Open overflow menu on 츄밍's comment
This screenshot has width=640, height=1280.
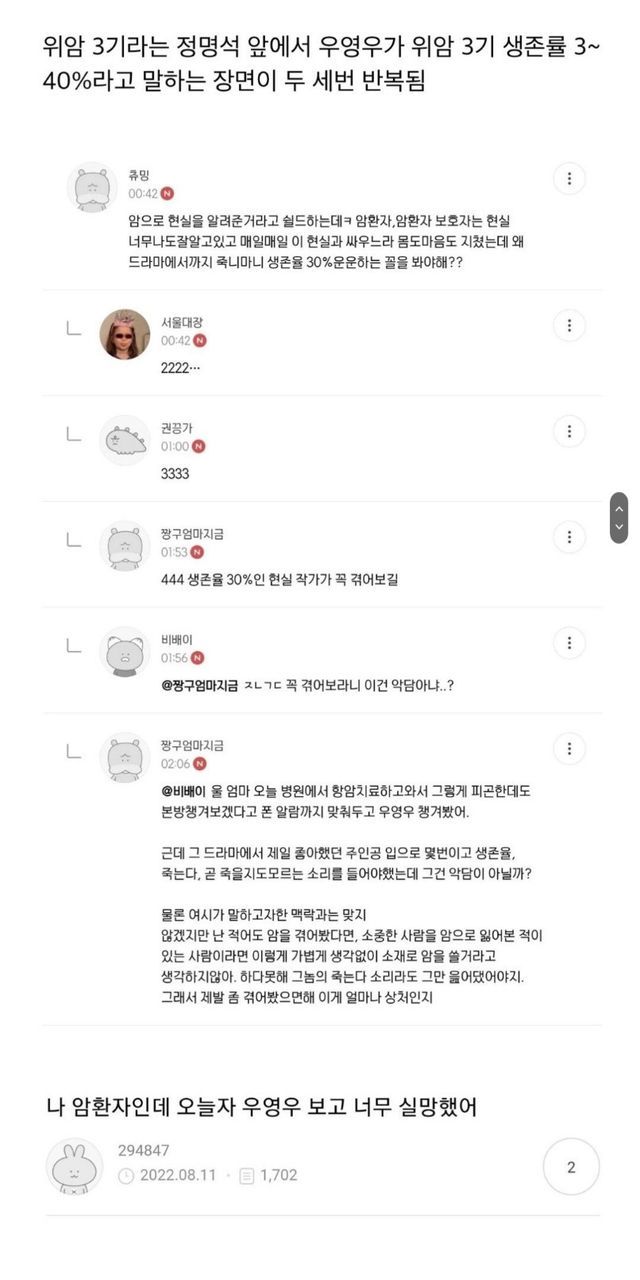(569, 179)
